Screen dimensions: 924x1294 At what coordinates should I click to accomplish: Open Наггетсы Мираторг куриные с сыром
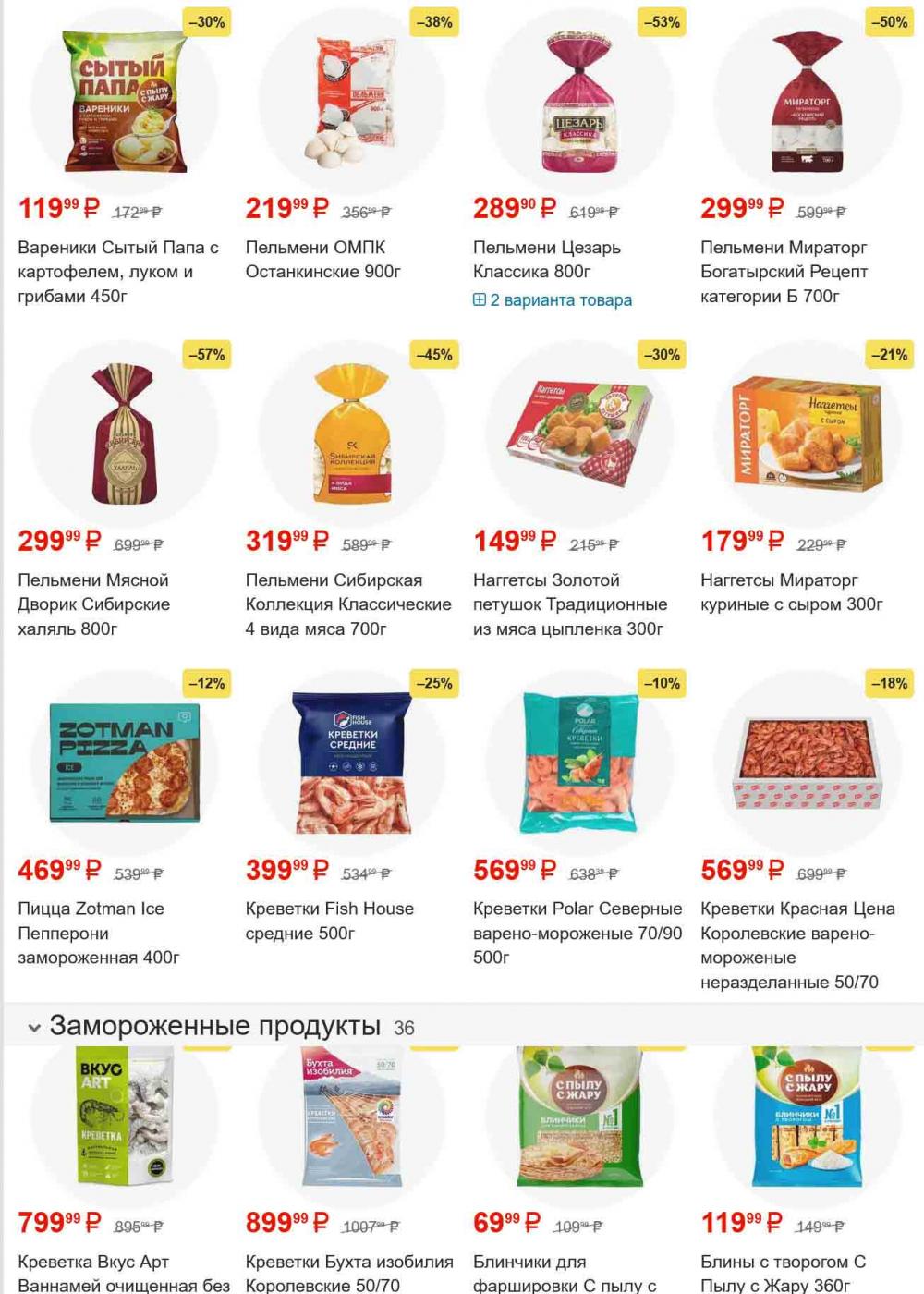point(791,592)
